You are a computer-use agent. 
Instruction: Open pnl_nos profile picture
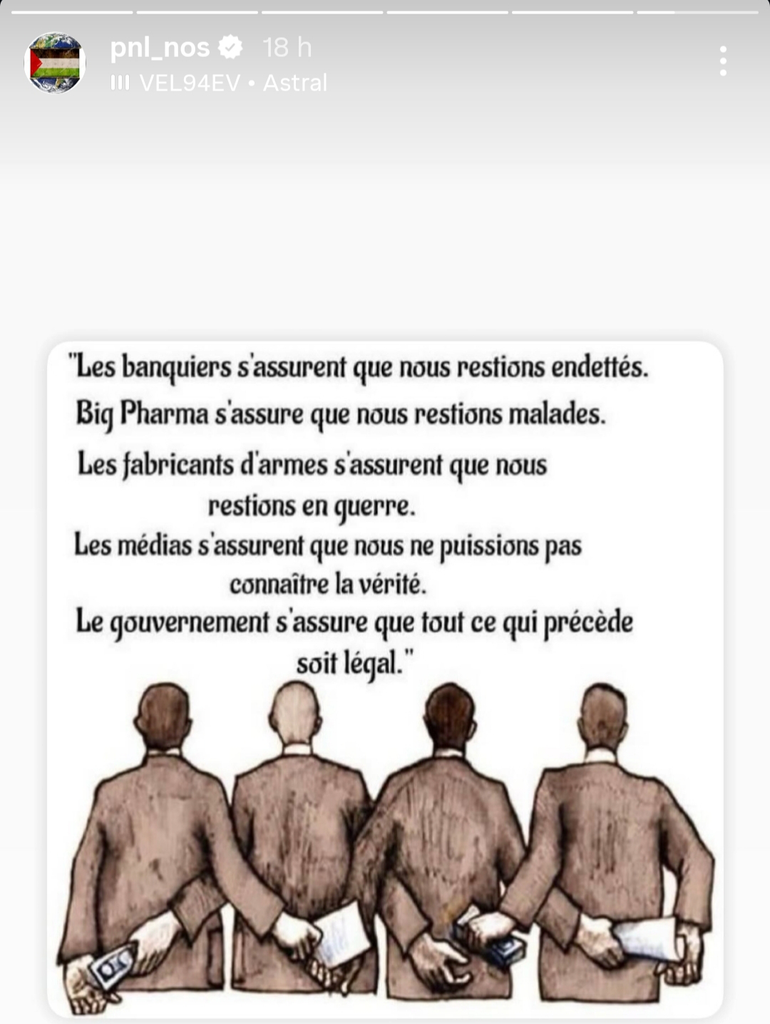pyautogui.click(x=55, y=63)
